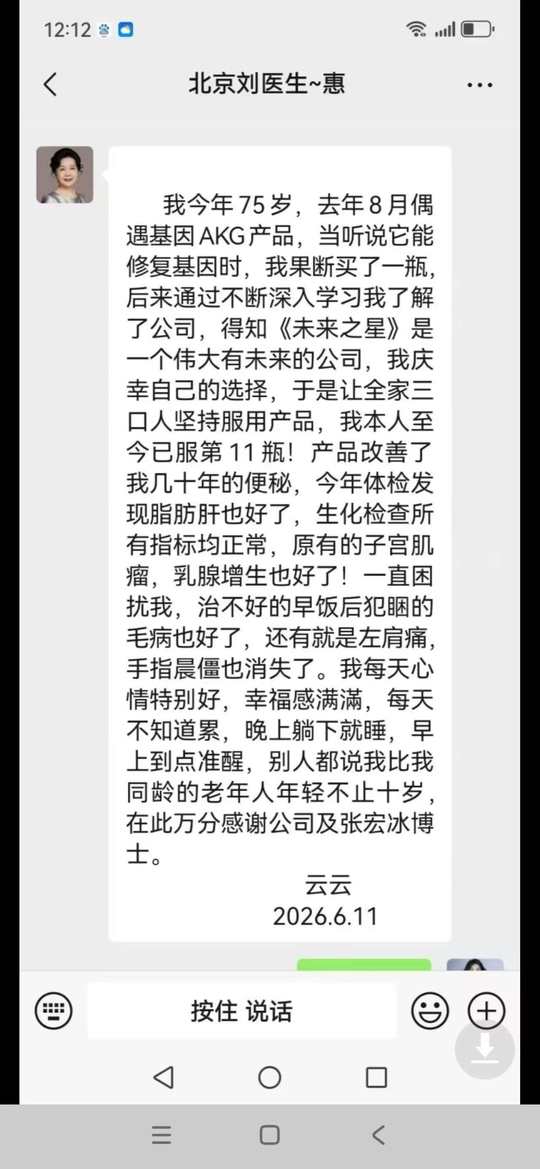
Task: Switch to keyboard text input
Action: point(54,1011)
